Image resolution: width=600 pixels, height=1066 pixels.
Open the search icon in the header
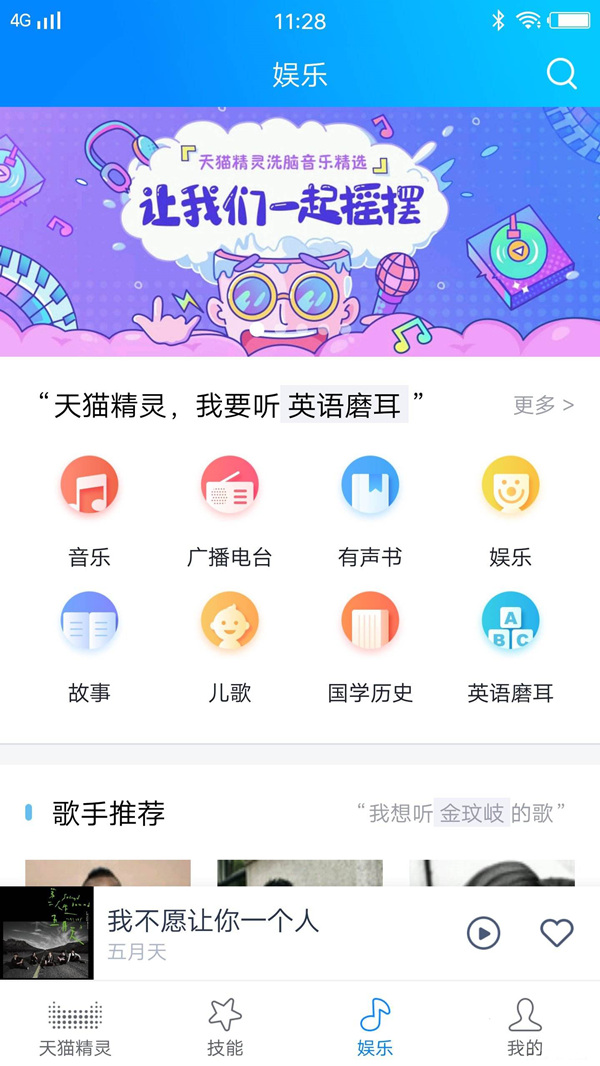click(x=562, y=74)
